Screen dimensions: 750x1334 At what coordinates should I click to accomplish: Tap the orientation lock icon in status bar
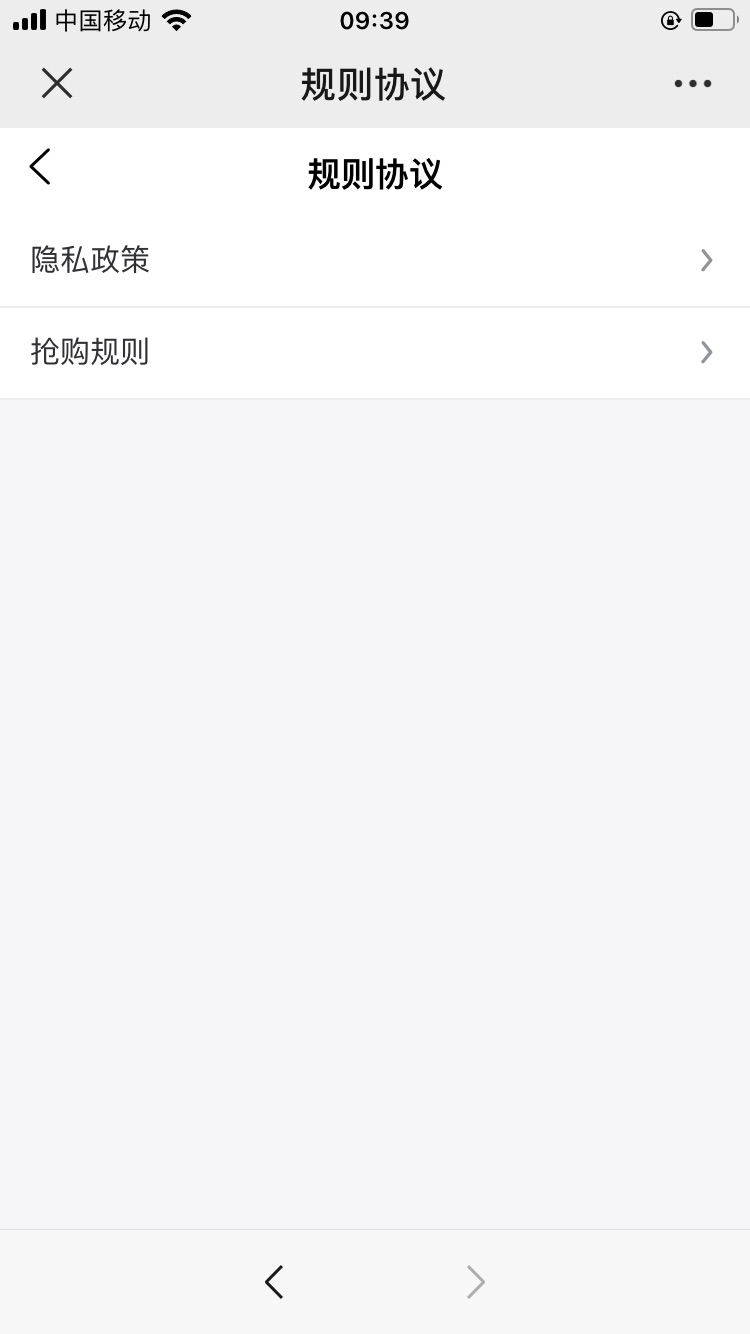click(x=669, y=20)
